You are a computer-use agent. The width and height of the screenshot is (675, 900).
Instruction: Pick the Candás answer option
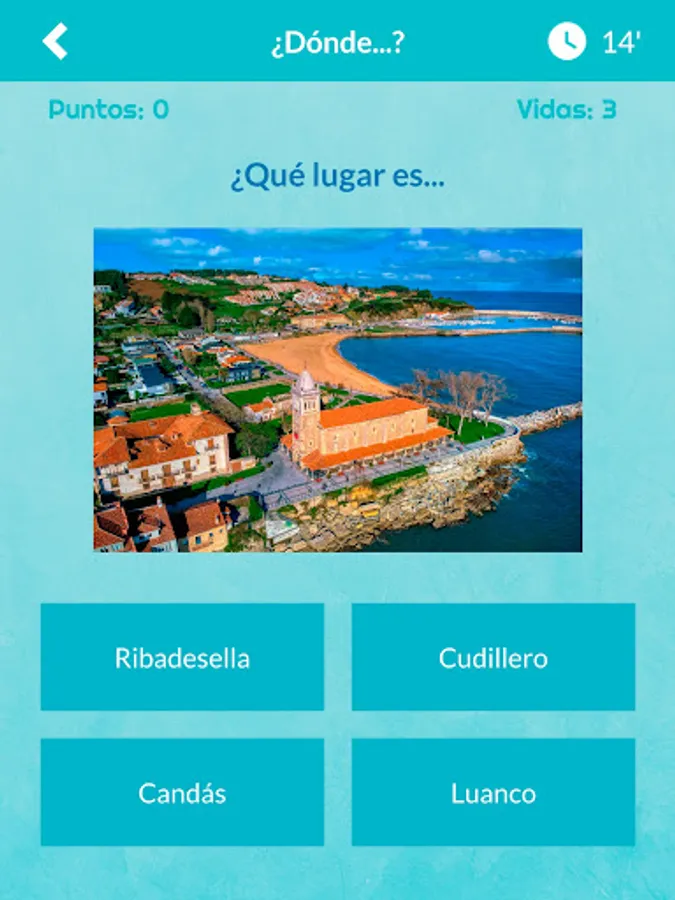coord(182,792)
